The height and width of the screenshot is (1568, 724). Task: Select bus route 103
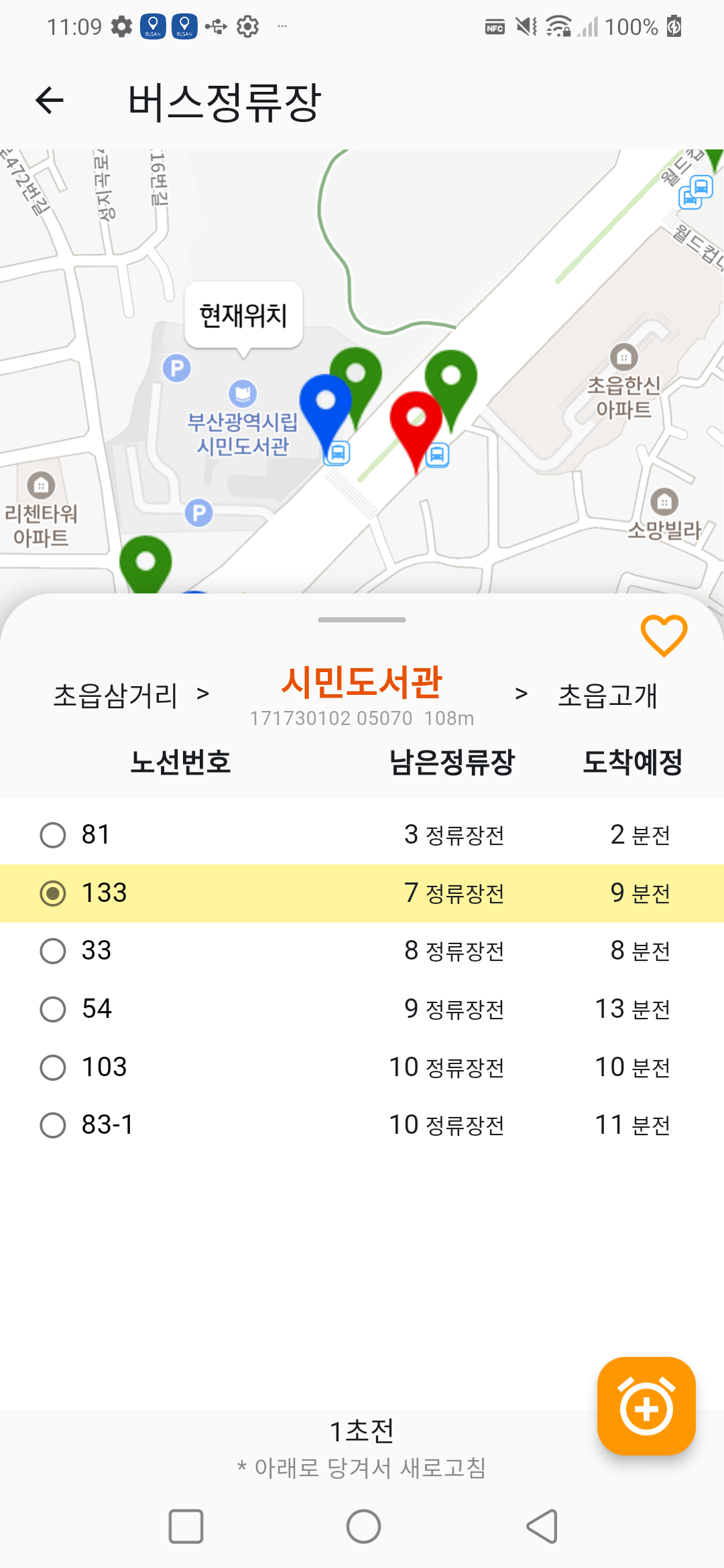[x=362, y=1067]
